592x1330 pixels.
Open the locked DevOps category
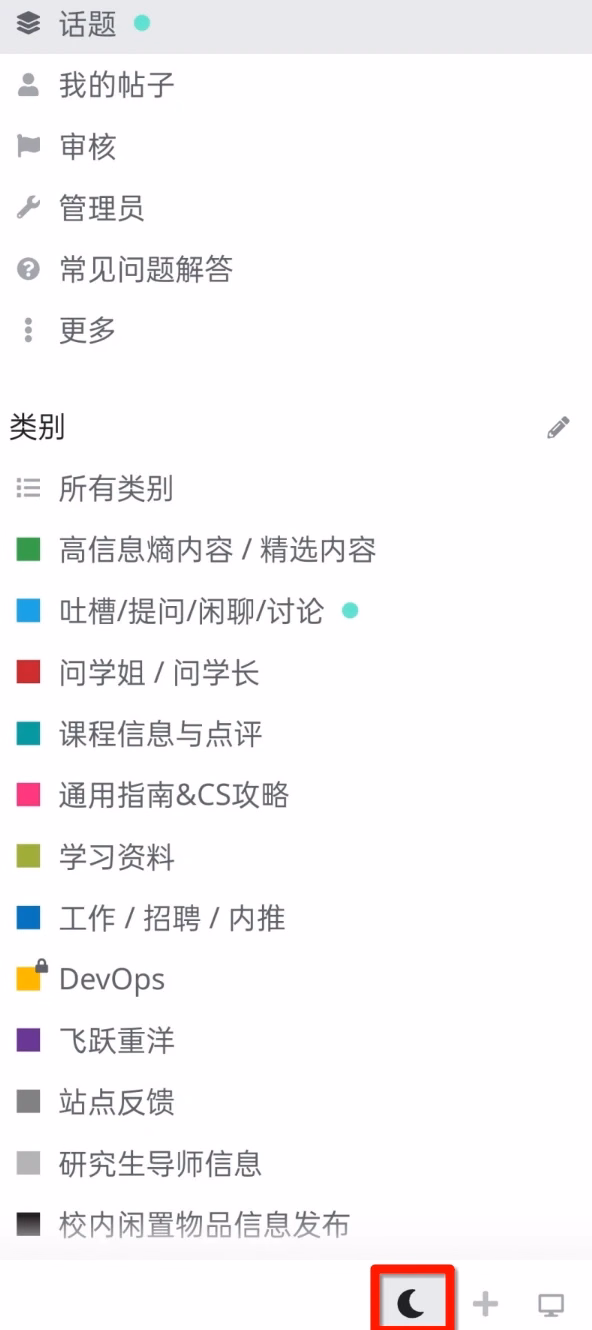[x=296, y=979]
